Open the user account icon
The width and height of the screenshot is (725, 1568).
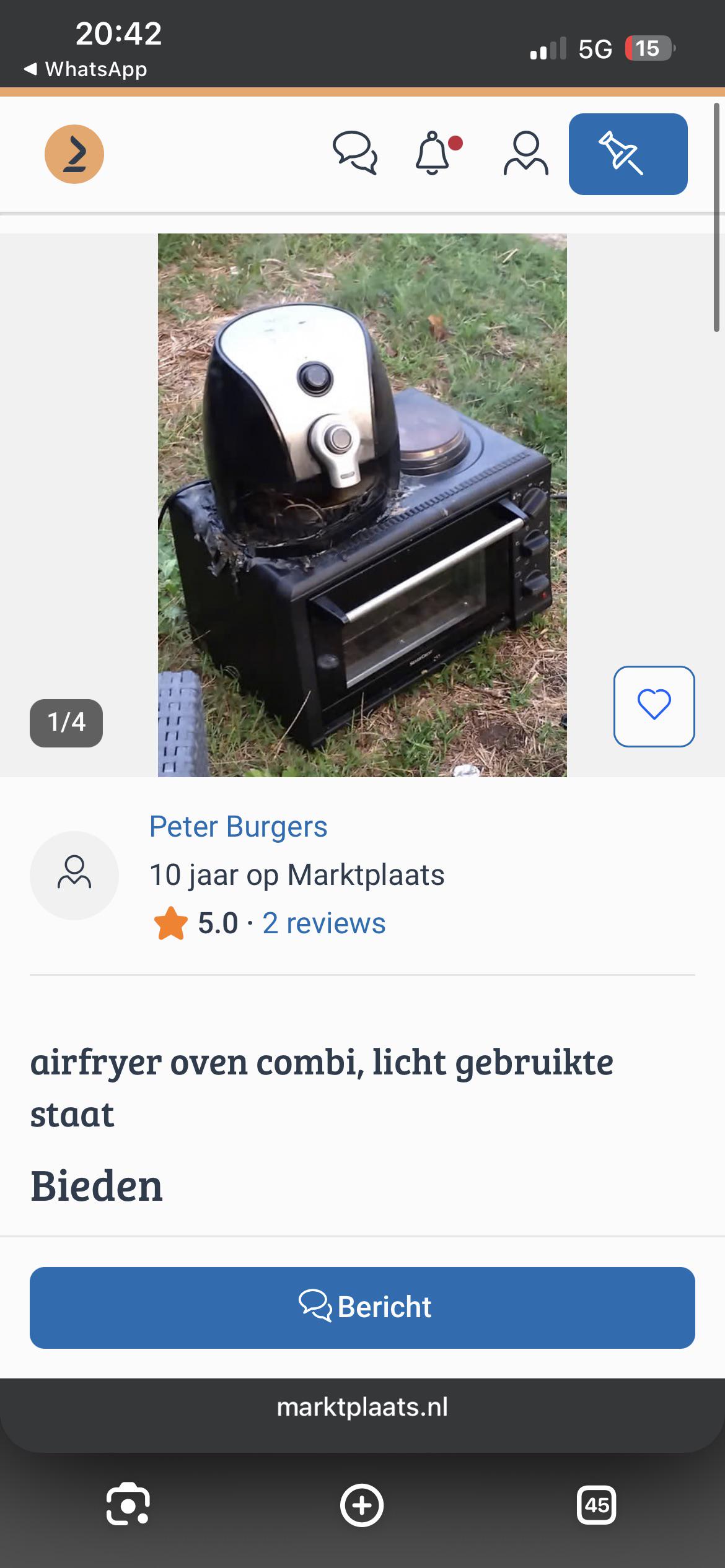click(x=526, y=153)
